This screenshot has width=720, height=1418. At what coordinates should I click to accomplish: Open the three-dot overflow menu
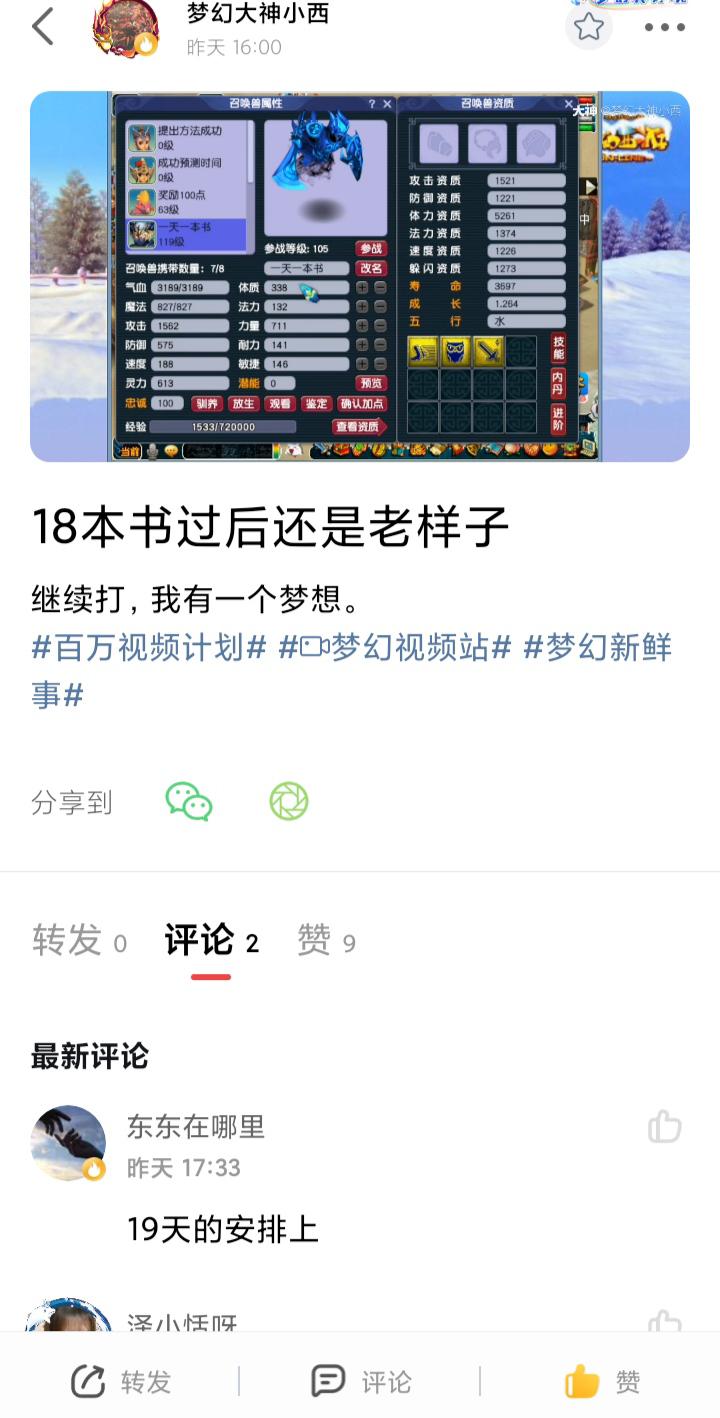[665, 27]
